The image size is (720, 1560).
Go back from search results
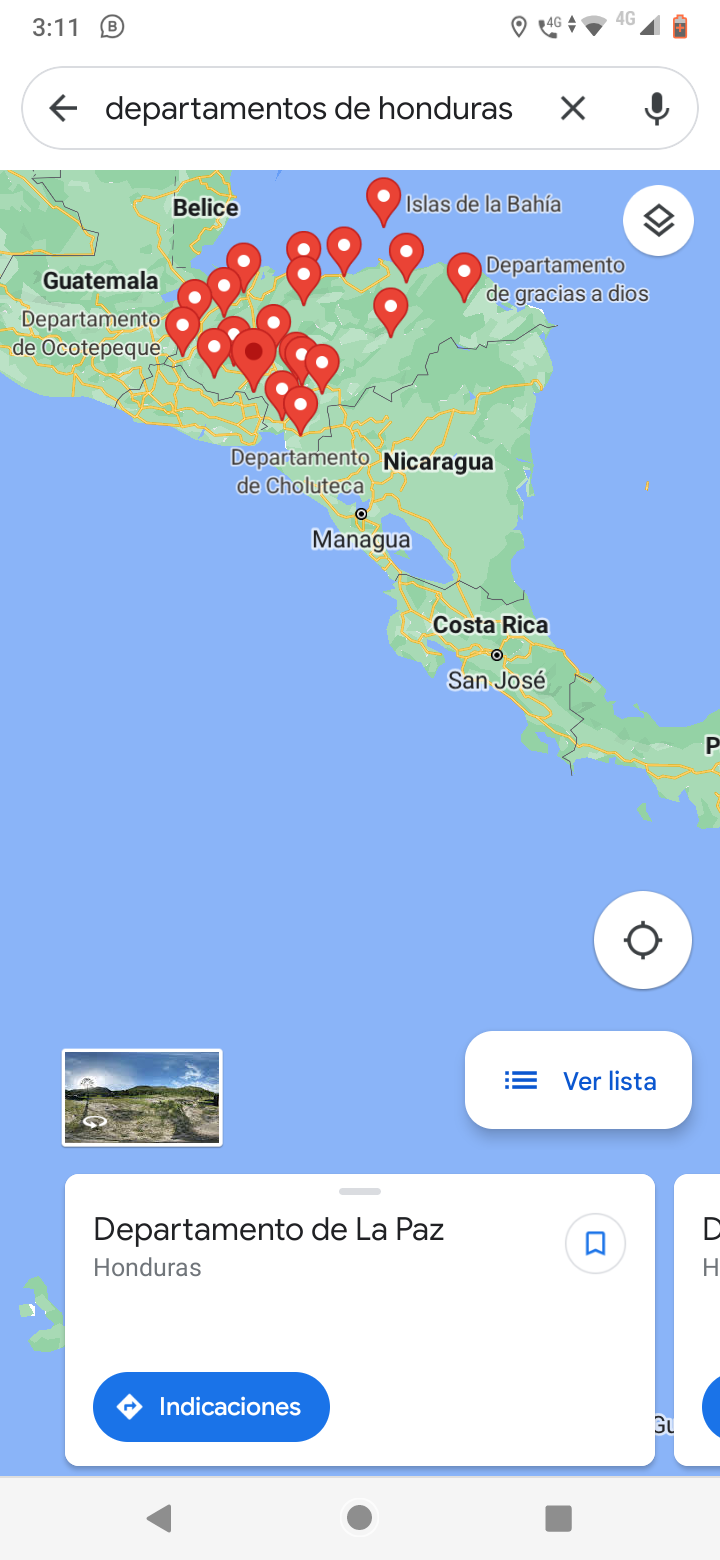(63, 108)
